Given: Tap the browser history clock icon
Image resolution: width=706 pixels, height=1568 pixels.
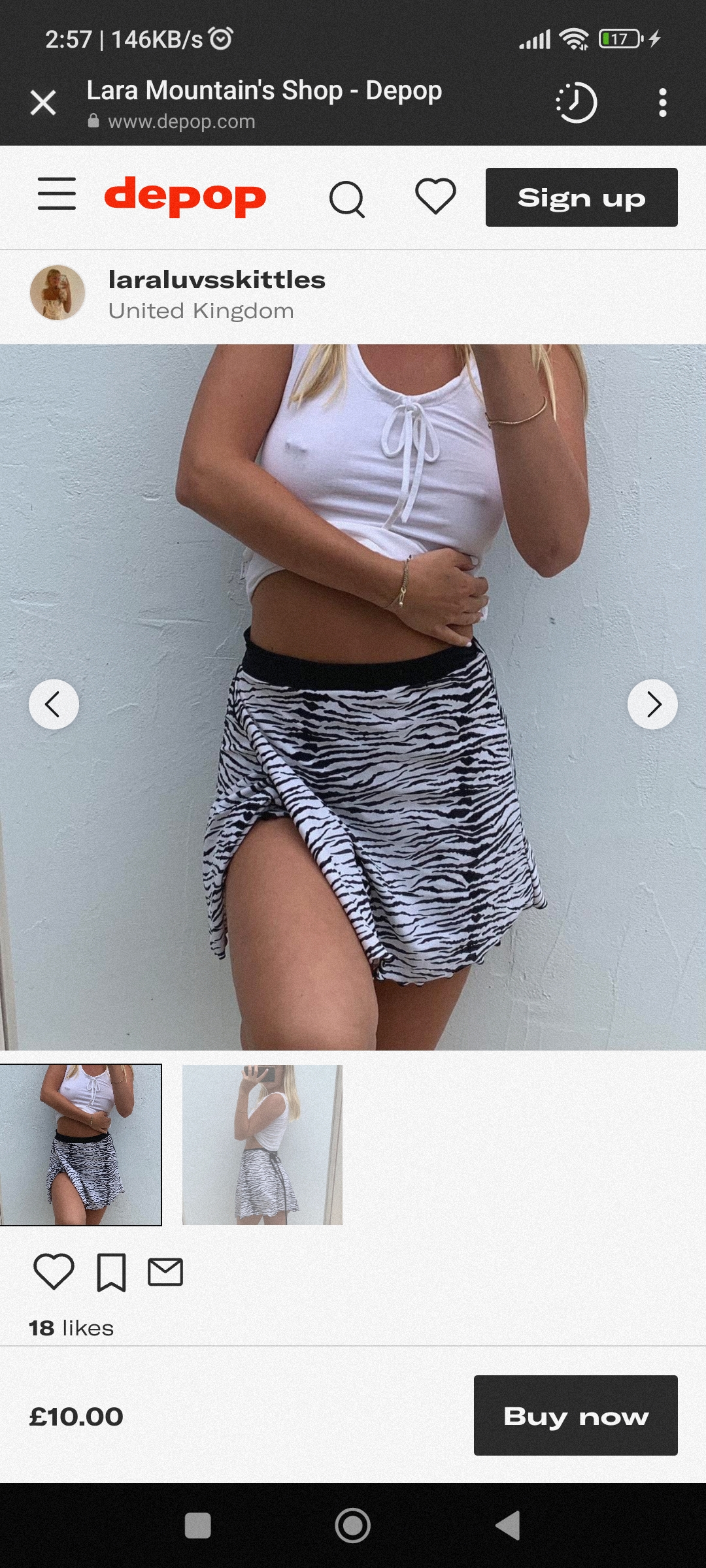Looking at the screenshot, I should (576, 103).
